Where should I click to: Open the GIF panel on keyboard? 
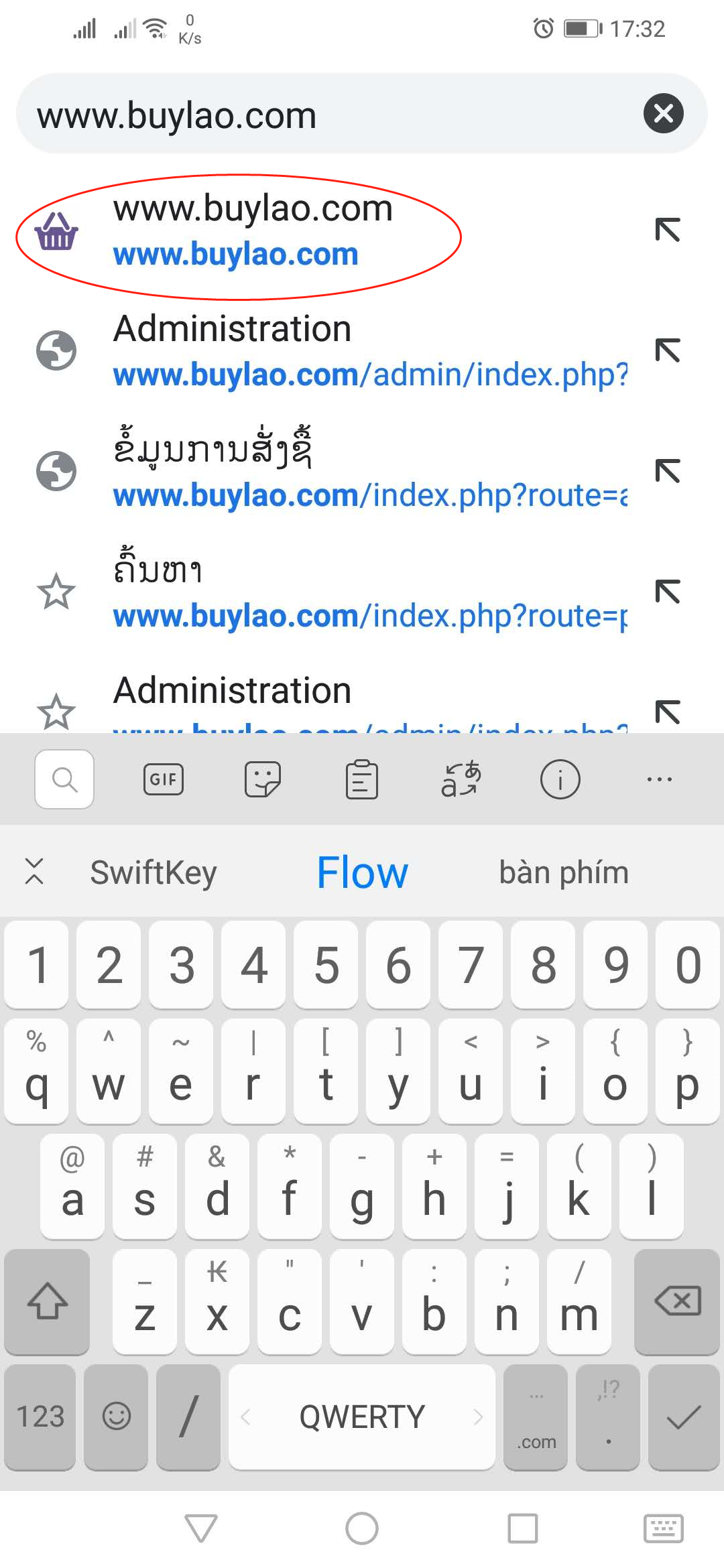click(164, 779)
